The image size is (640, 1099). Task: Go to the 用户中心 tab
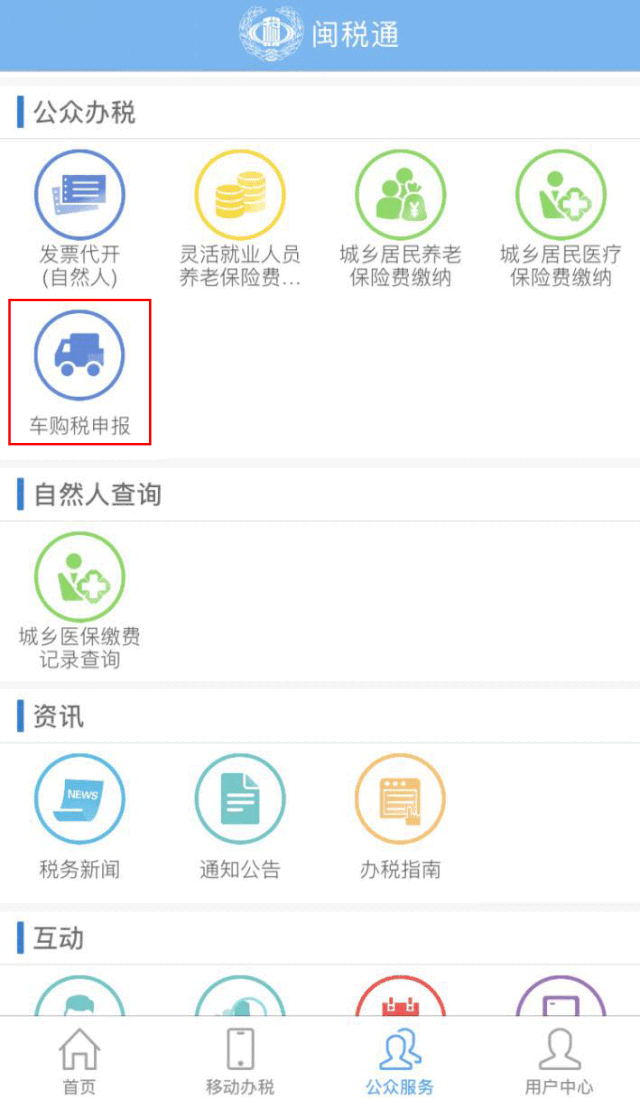click(559, 1058)
